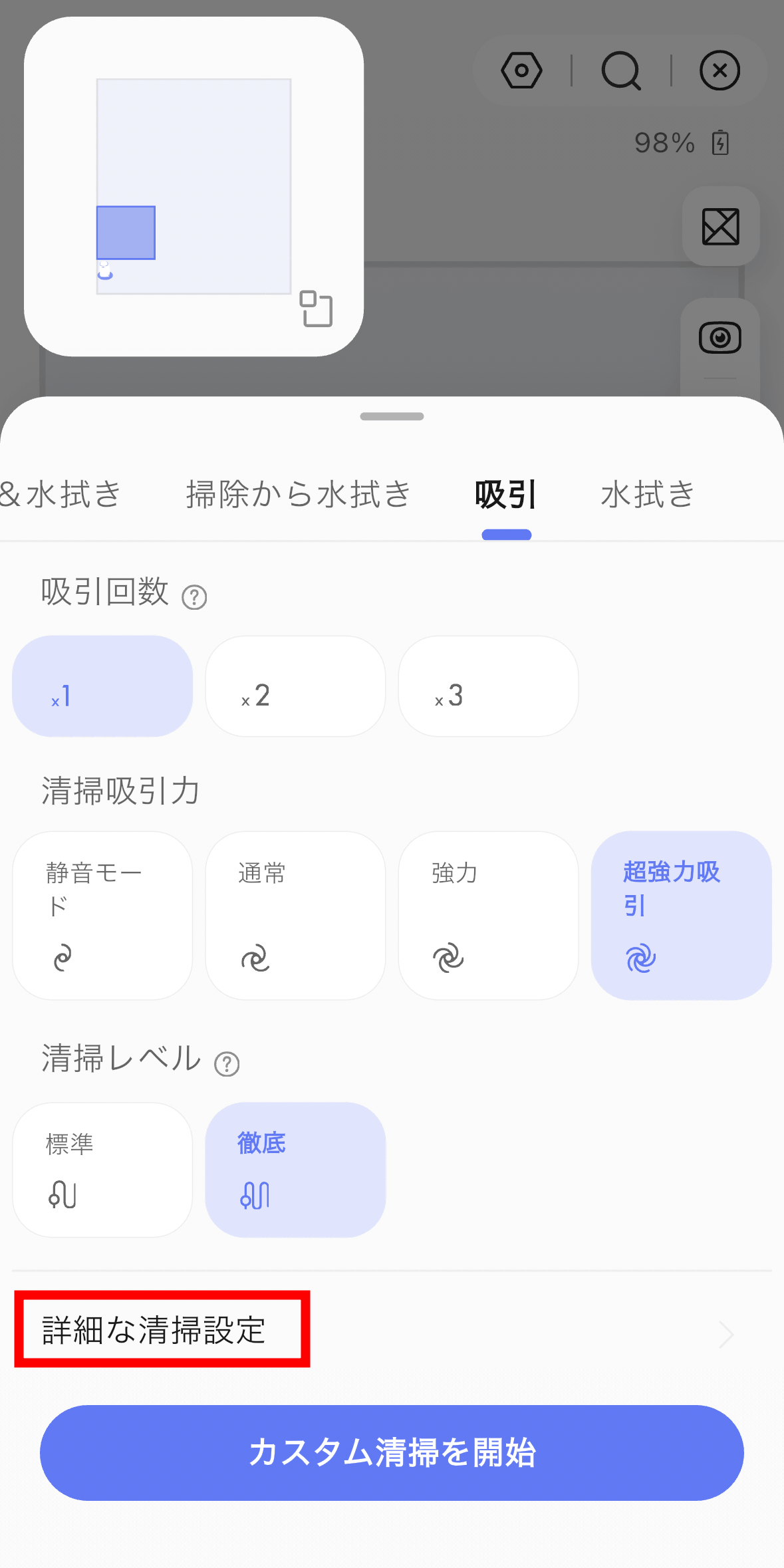784x1568 pixels.
Task: Tap the magnifier search icon
Action: pyautogui.click(x=620, y=70)
